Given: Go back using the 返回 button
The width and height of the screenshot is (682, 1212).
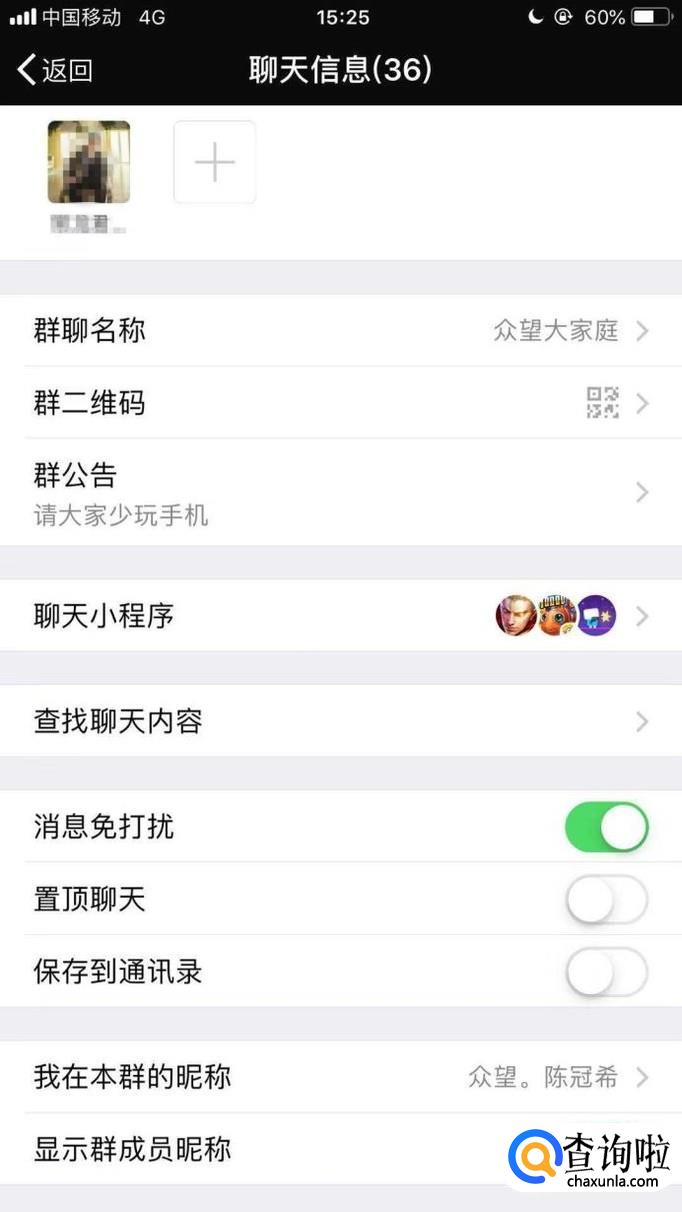Looking at the screenshot, I should point(56,70).
